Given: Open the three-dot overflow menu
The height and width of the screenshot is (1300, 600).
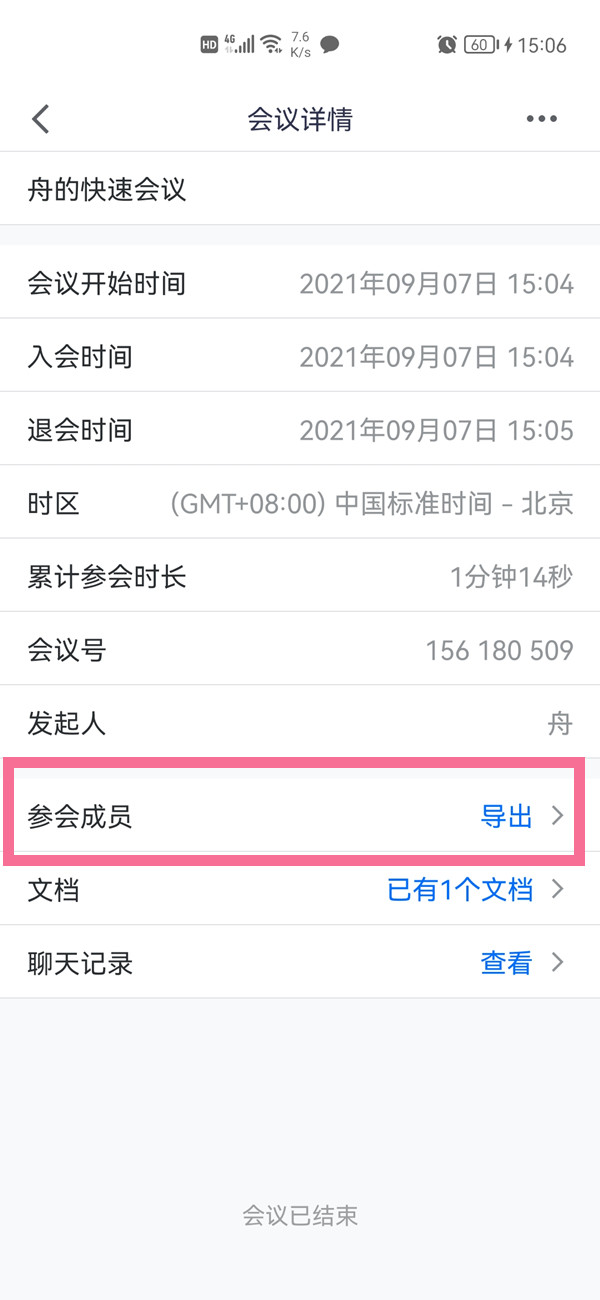Looking at the screenshot, I should (x=541, y=120).
